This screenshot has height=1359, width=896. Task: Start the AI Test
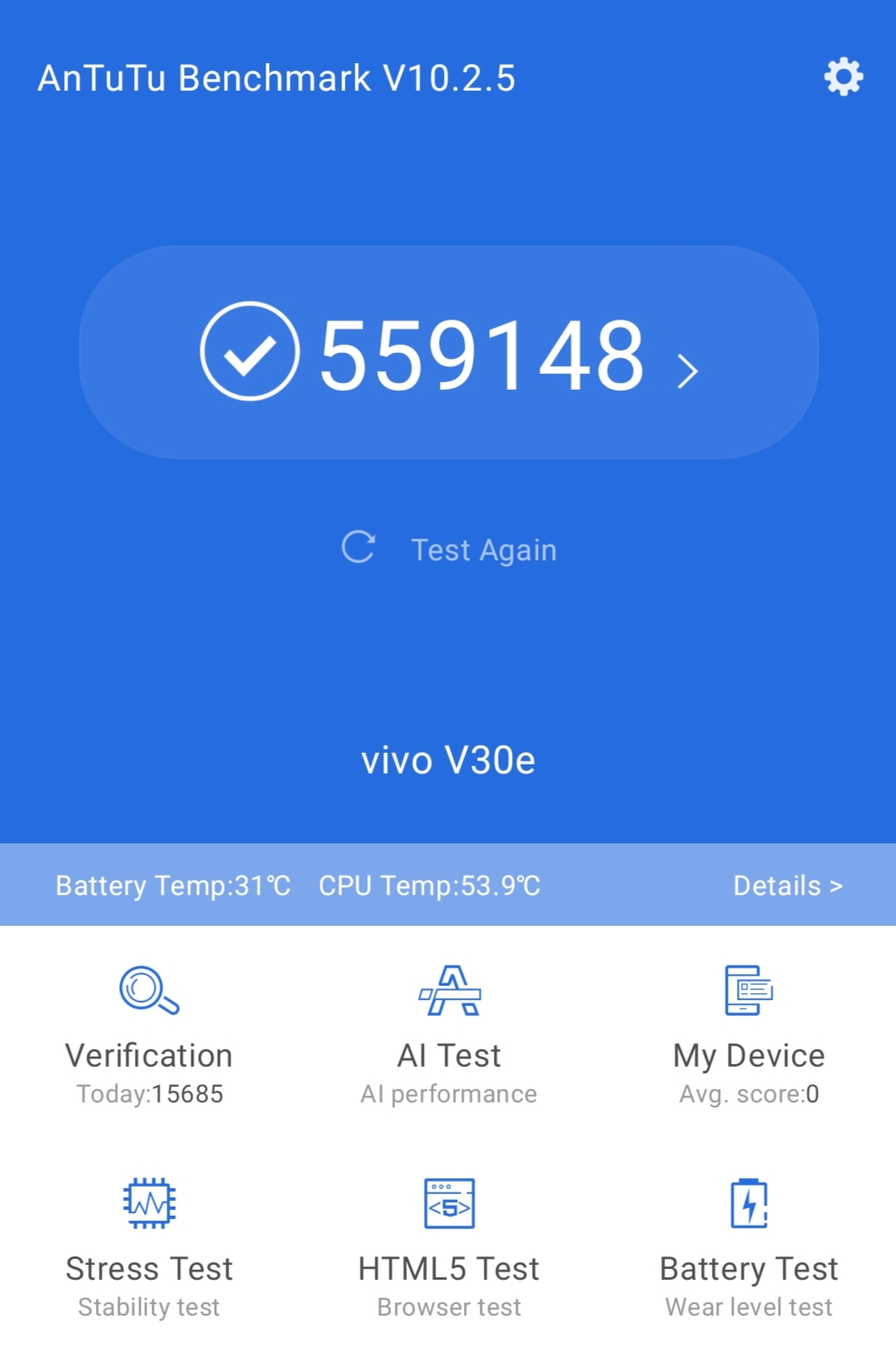[x=449, y=1034]
